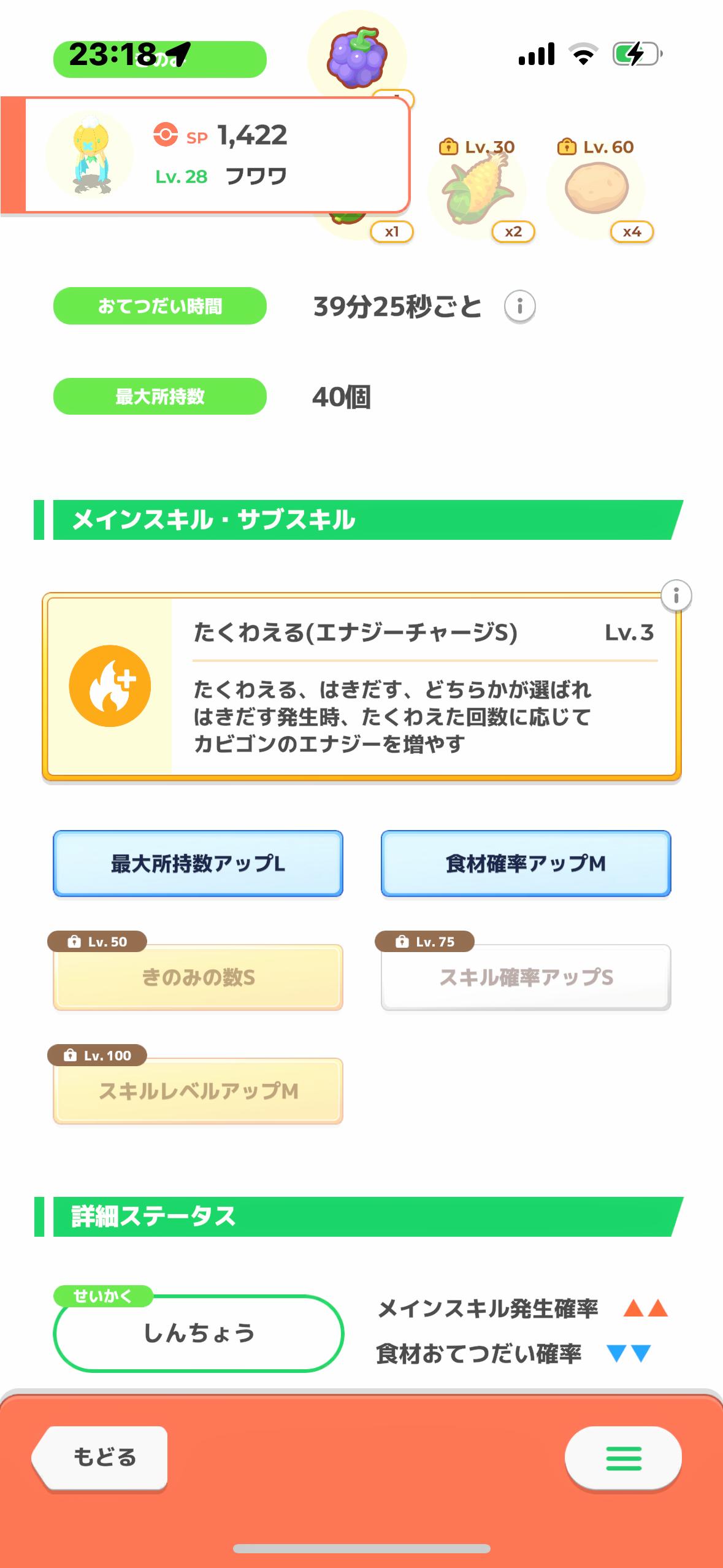Open the たくわえる main skill card
The width and height of the screenshot is (723, 1568).
(362, 687)
